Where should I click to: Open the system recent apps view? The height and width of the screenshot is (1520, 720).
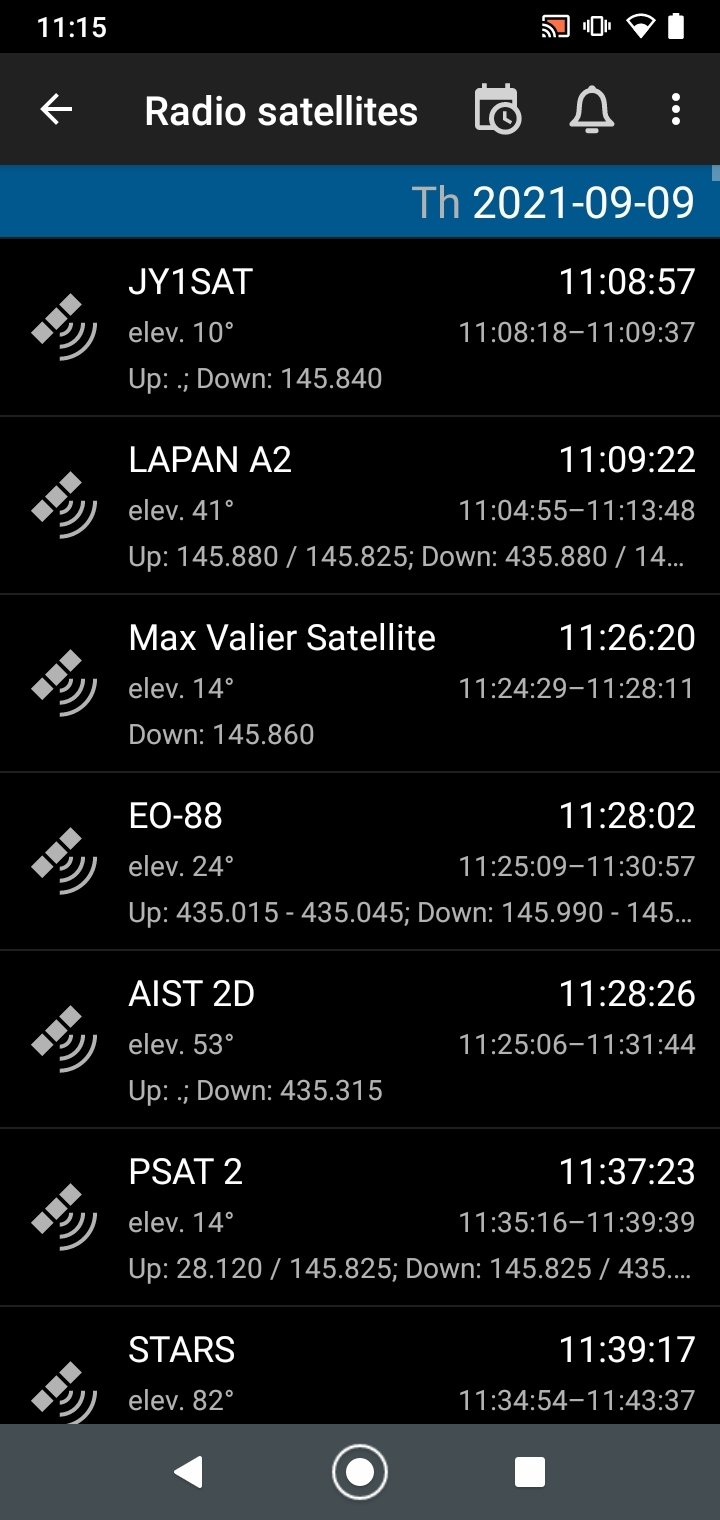[x=529, y=1472]
